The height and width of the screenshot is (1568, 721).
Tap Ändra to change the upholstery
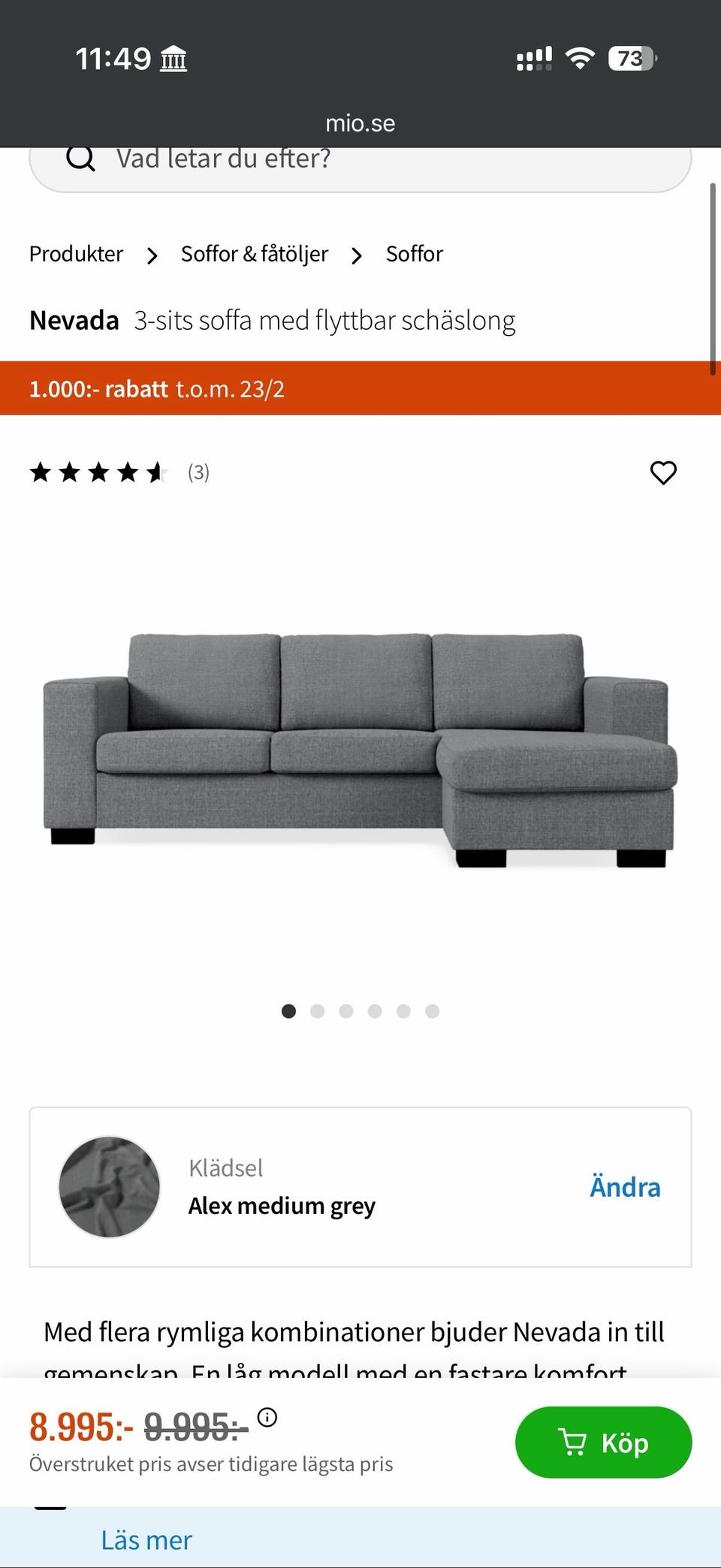click(625, 1187)
